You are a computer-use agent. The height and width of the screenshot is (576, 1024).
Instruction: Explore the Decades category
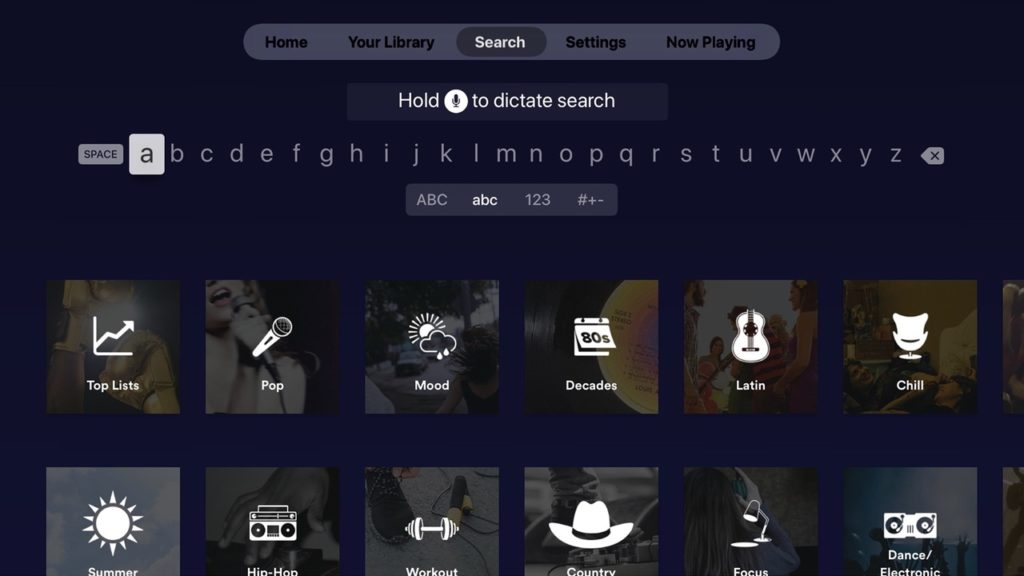coord(591,347)
